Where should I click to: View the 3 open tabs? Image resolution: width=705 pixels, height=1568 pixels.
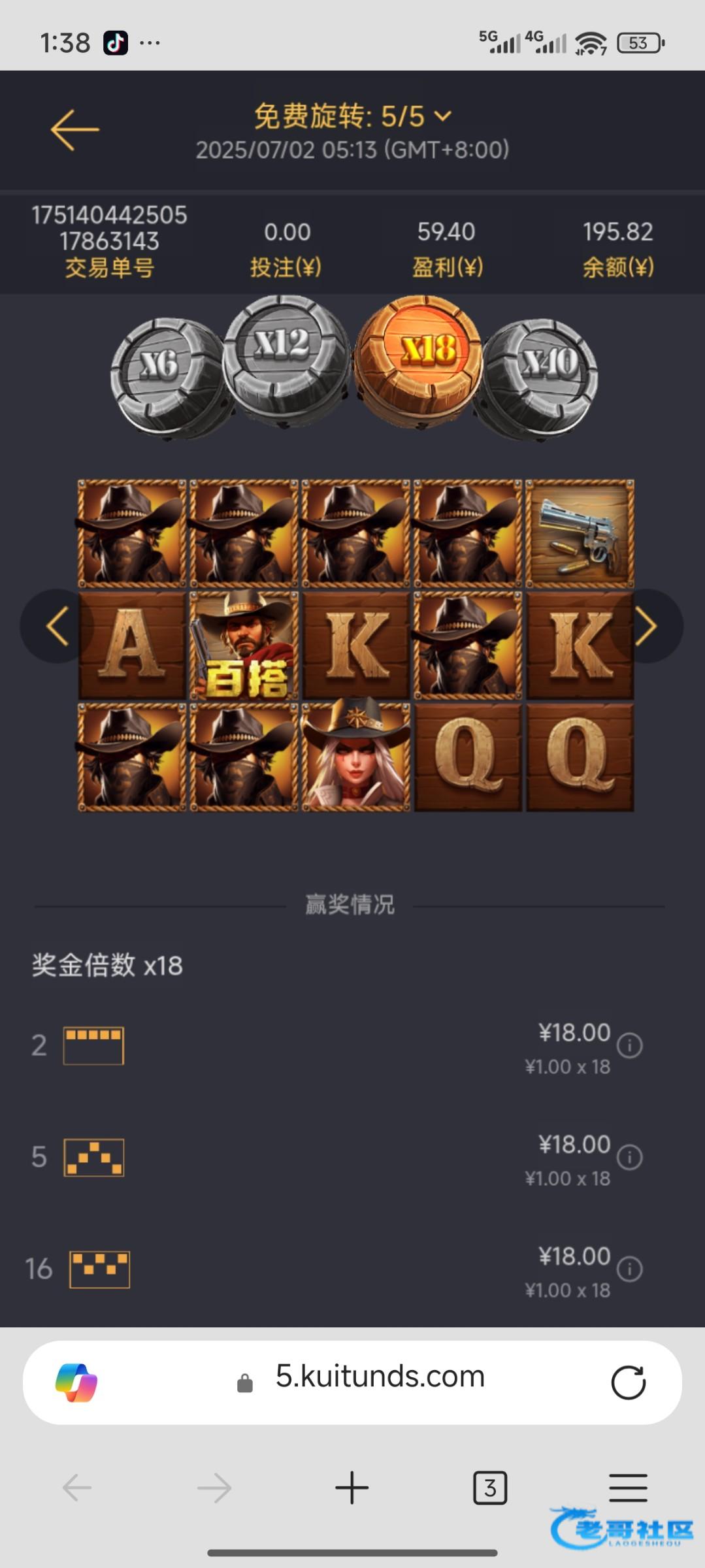[489, 1488]
